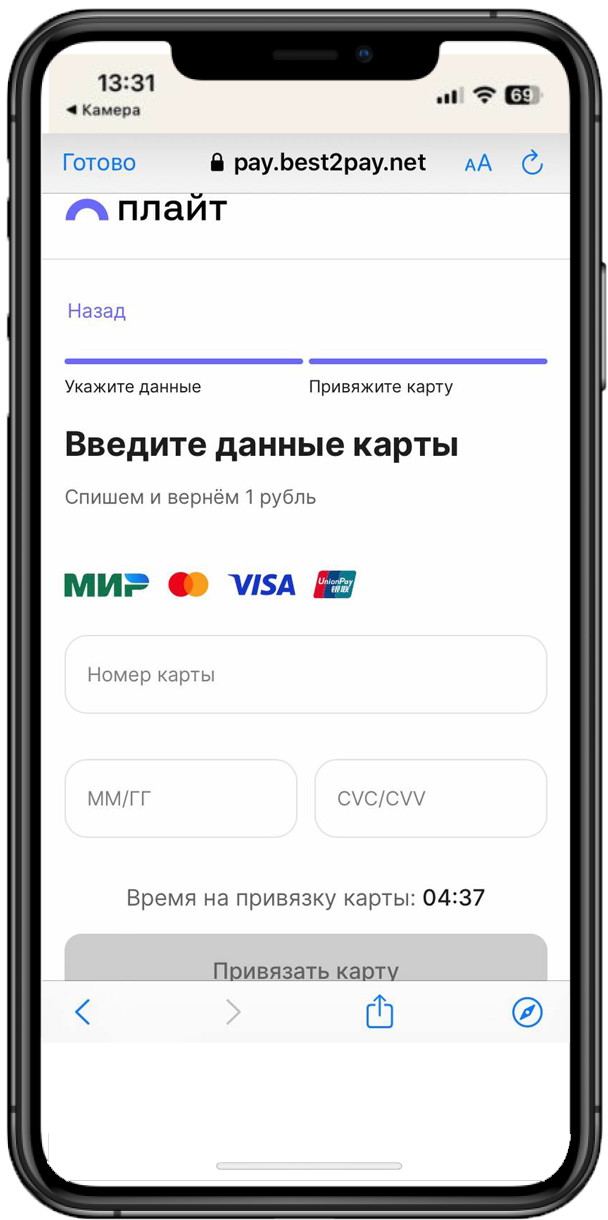Open the AA text size options

pos(478,164)
